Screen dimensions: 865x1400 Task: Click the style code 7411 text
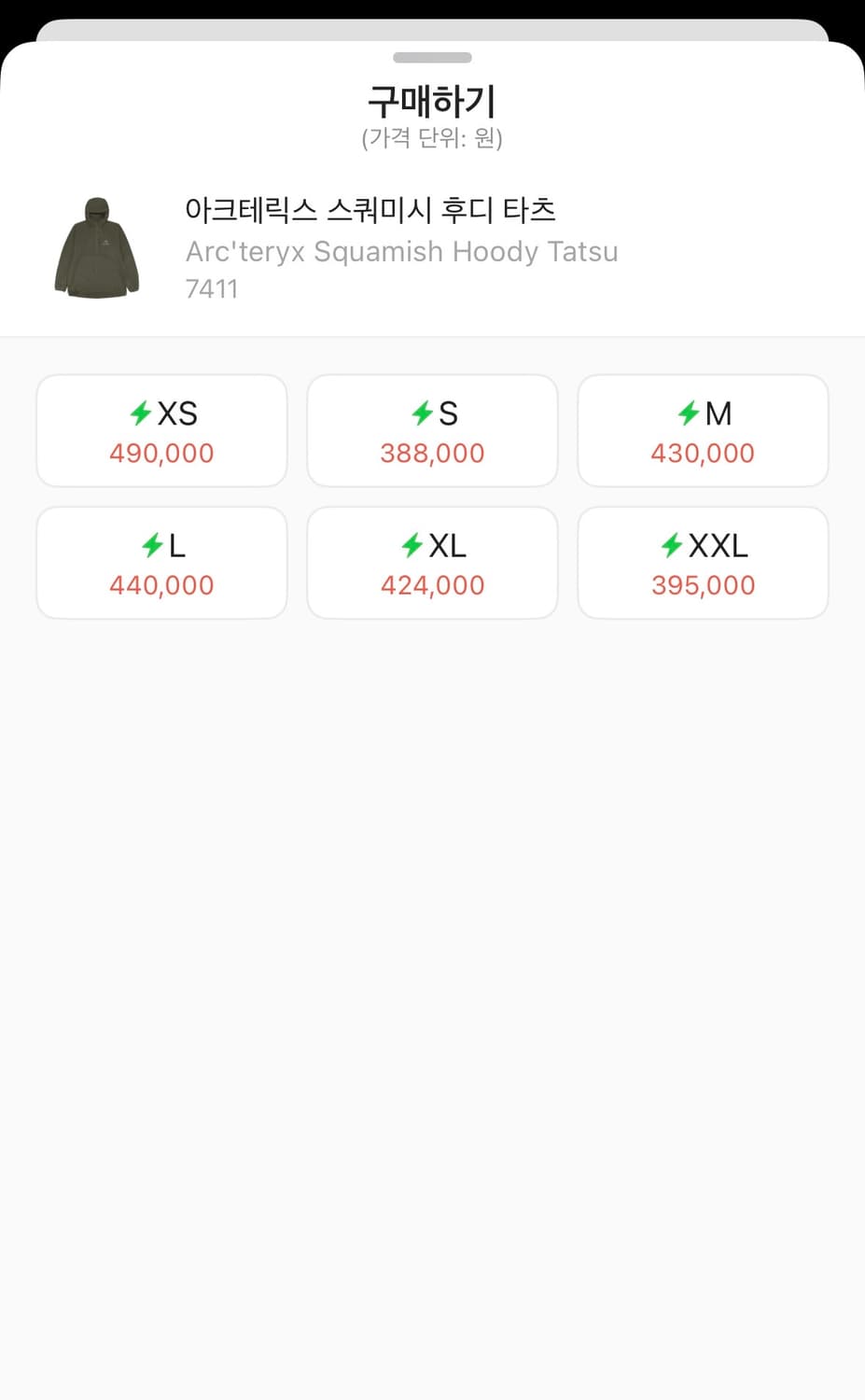point(213,288)
